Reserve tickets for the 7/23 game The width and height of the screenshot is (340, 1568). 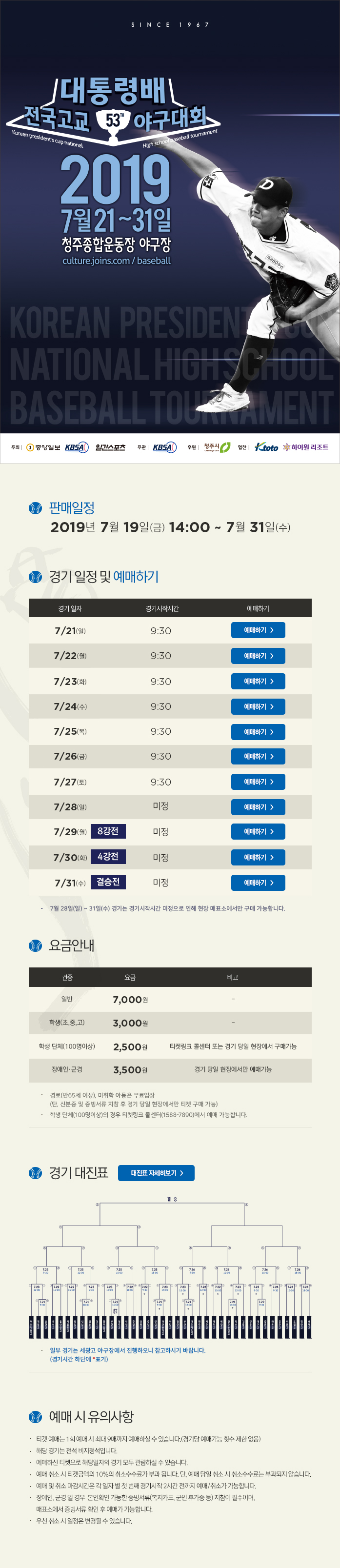[x=258, y=681]
